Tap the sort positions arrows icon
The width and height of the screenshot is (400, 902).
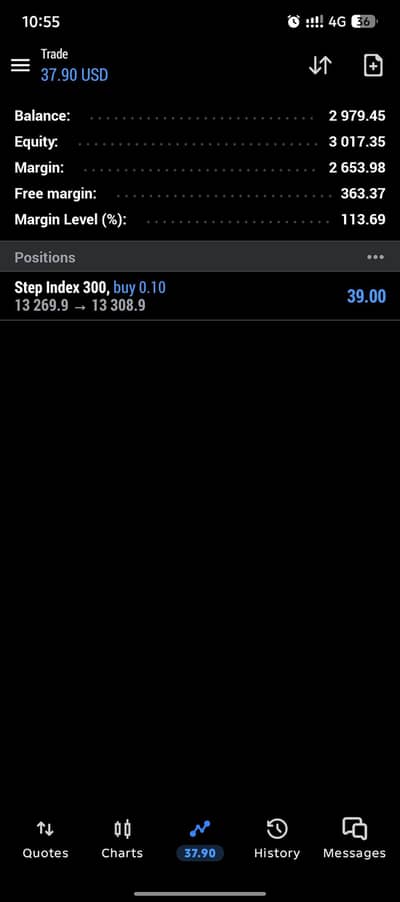pyautogui.click(x=320, y=66)
